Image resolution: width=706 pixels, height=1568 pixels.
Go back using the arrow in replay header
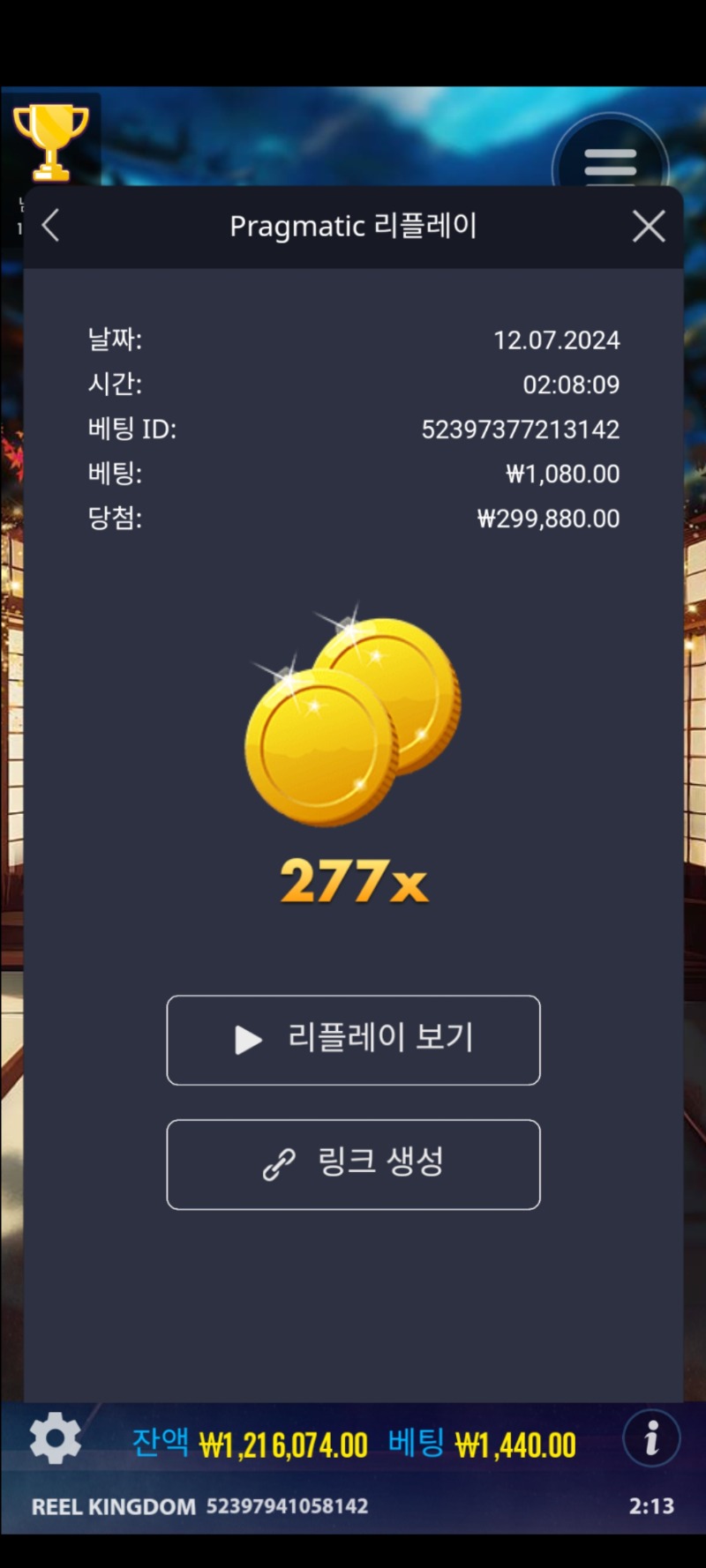50,226
